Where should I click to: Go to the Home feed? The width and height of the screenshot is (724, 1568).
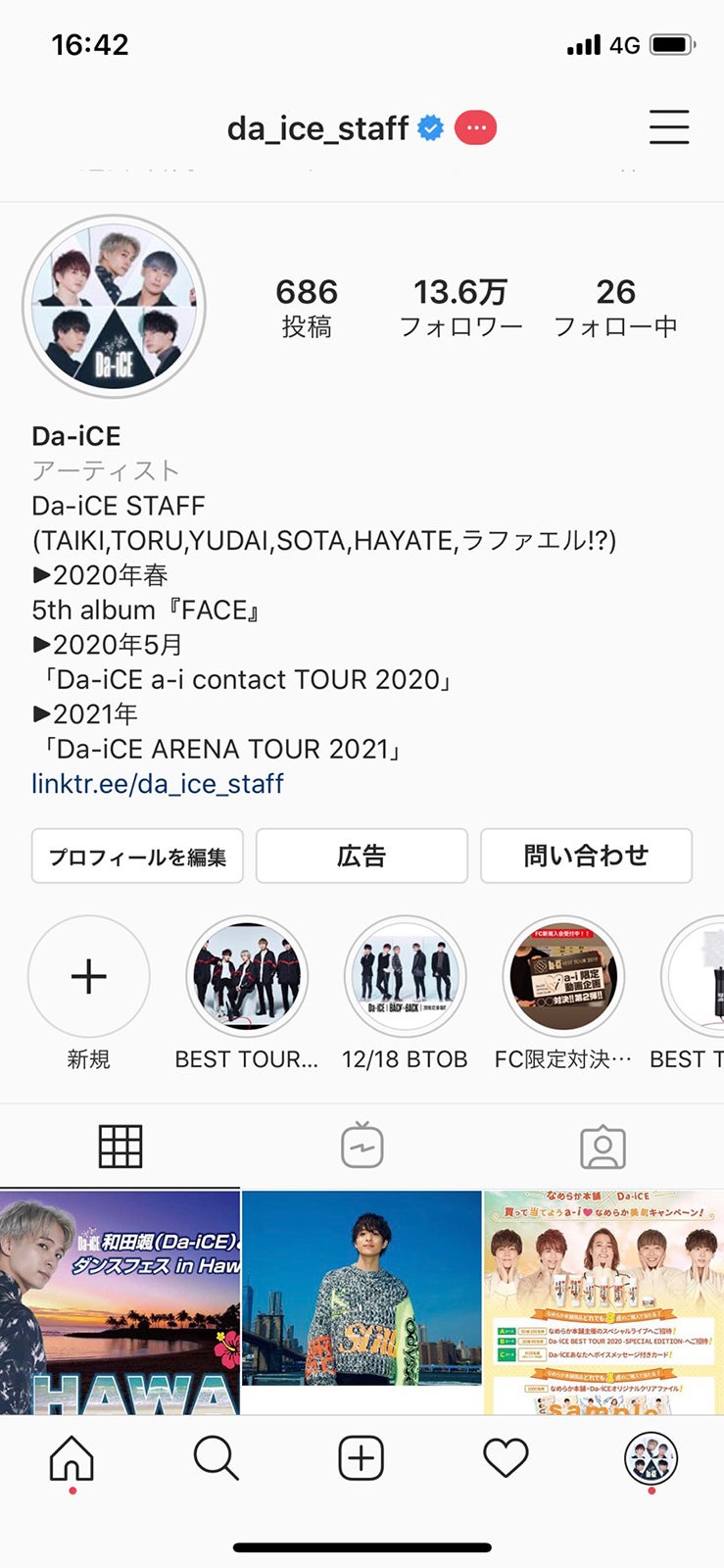click(x=72, y=1457)
